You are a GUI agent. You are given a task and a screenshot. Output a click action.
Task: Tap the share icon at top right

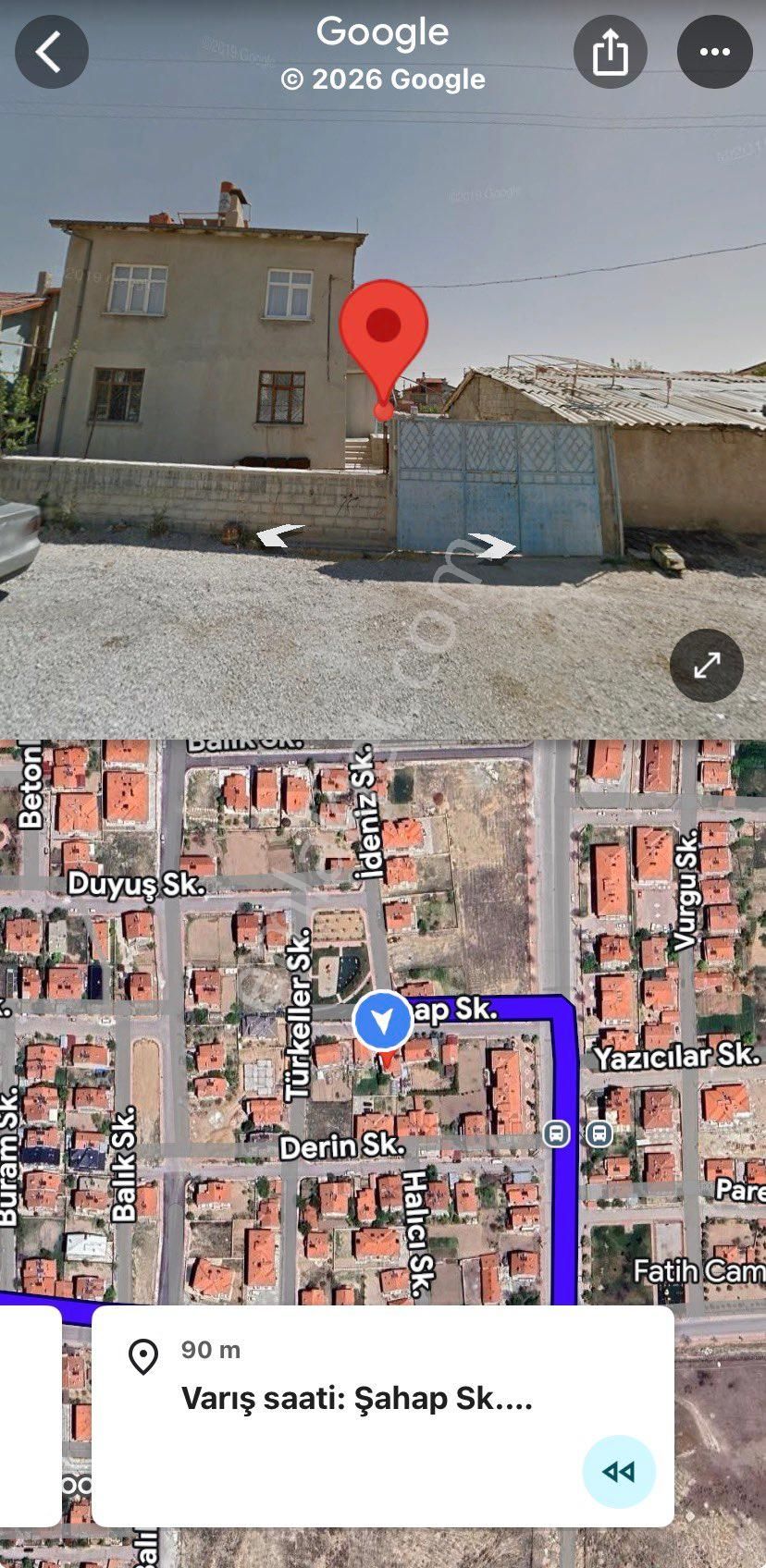(610, 52)
